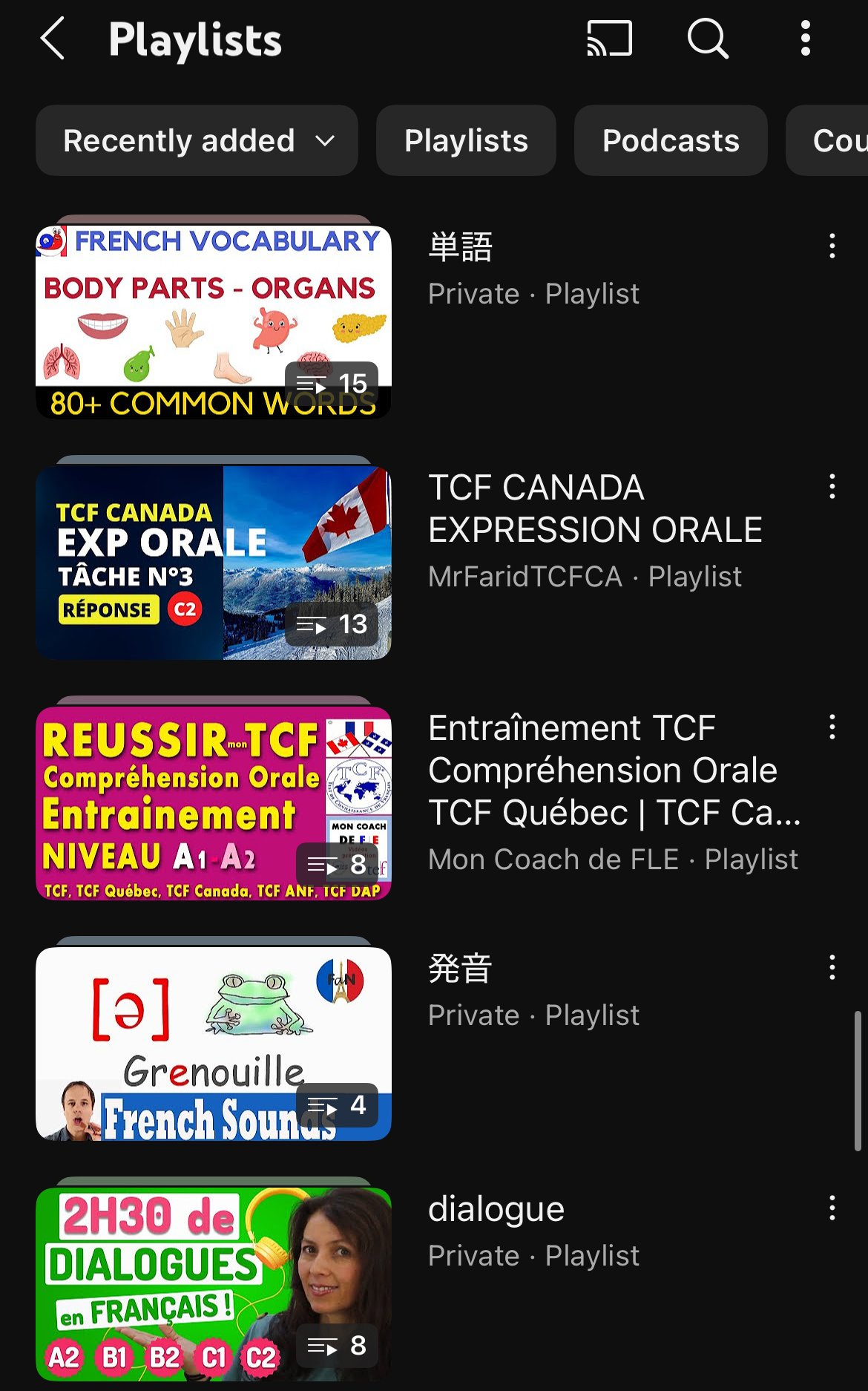The image size is (868, 1391).
Task: Open the TCF CANADA EXPRESSION ORALE playlist
Action: pos(214,563)
